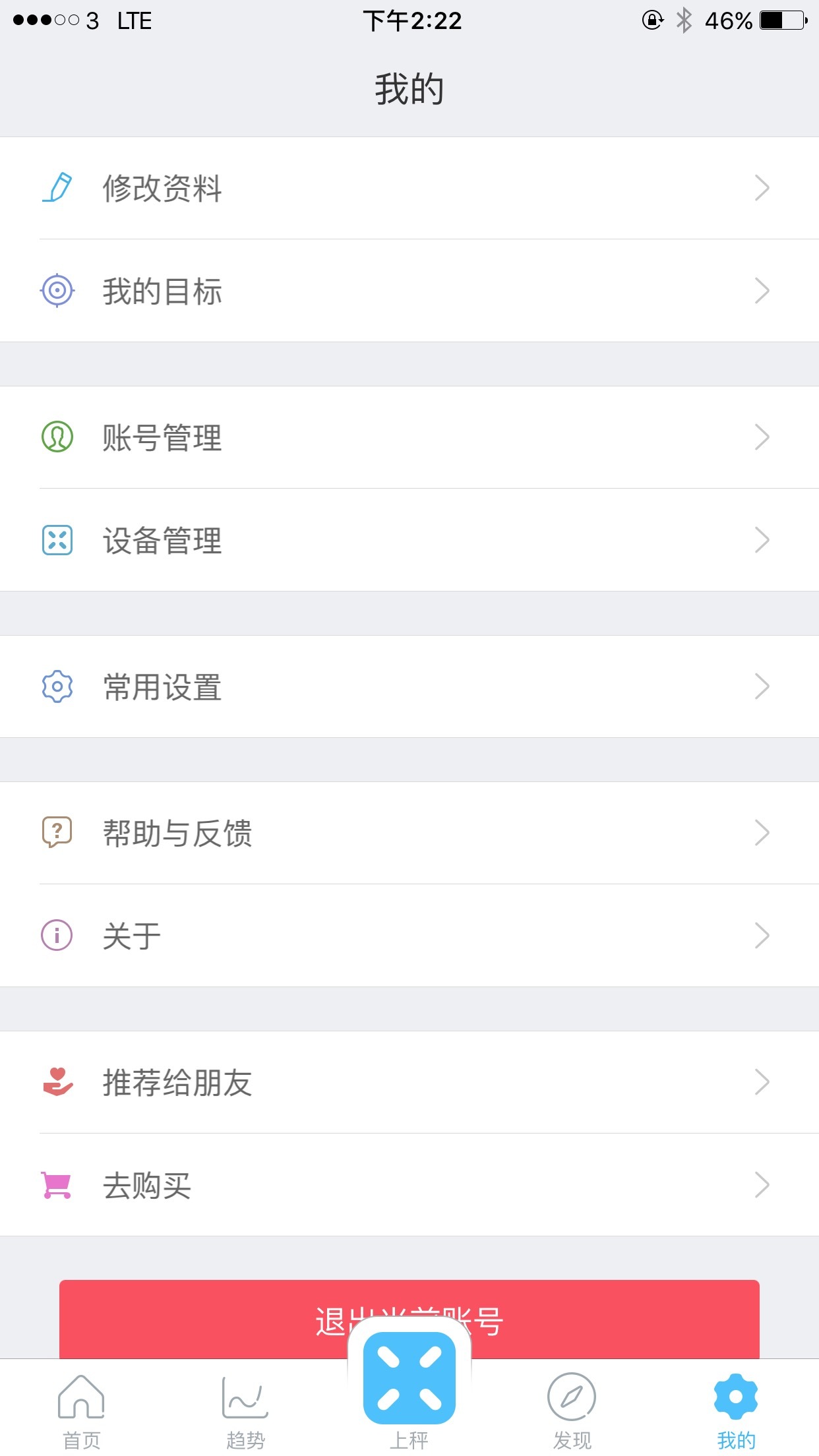Open 设备管理 device management
This screenshot has width=819, height=1456.
tap(409, 540)
